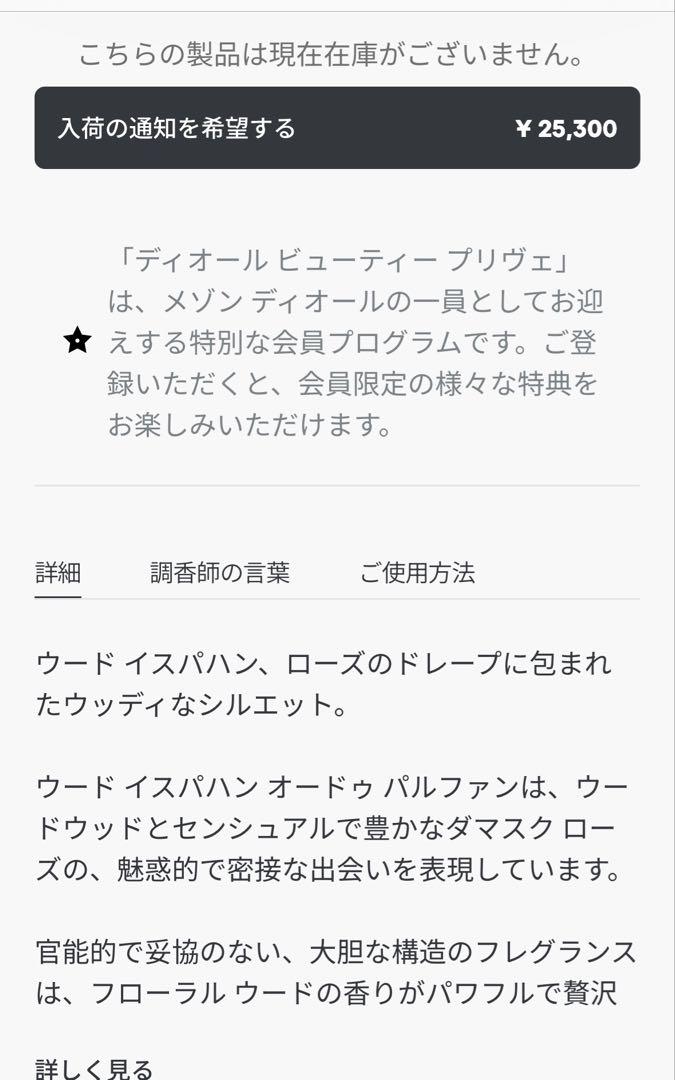This screenshot has width=675, height=1080.
Task: Open the ご使用方法 tab
Action: [417, 573]
